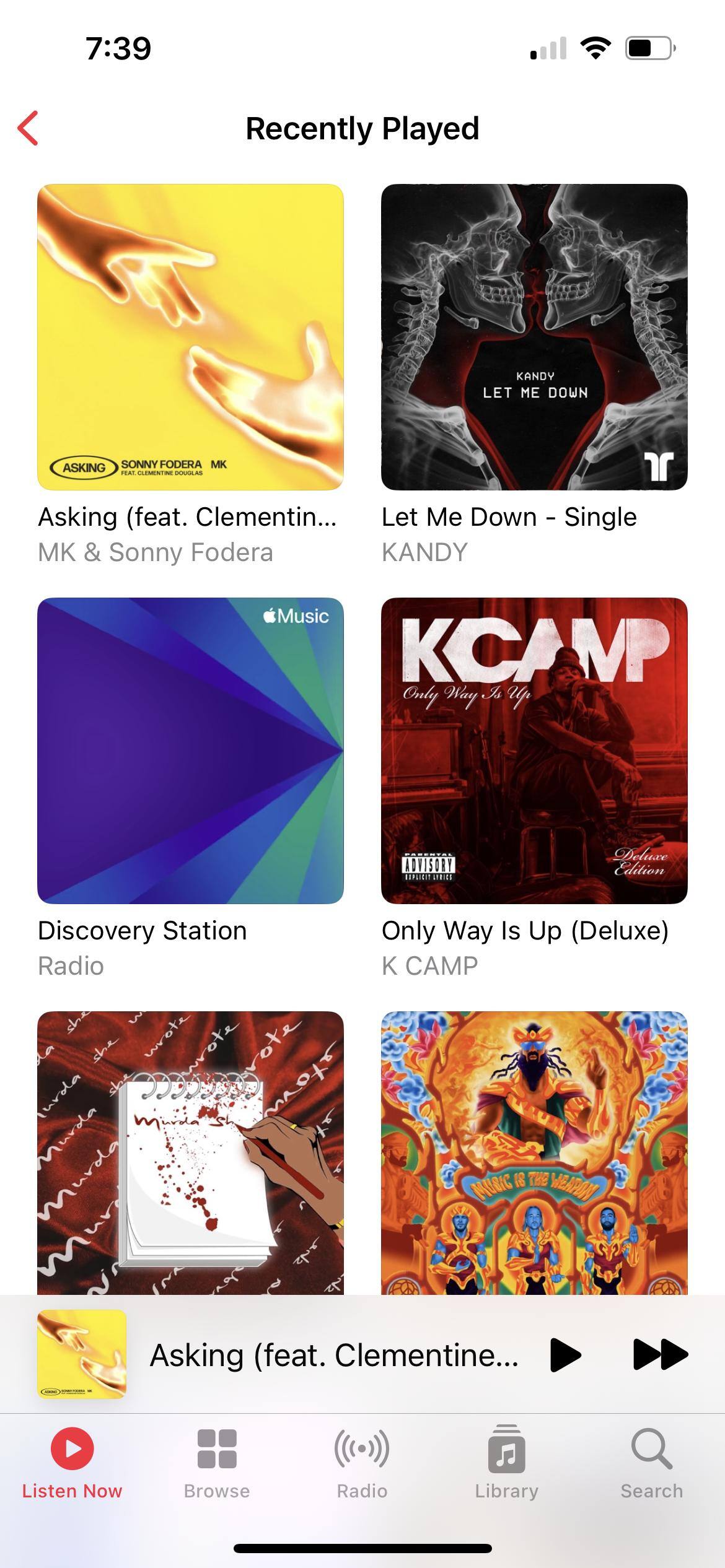Open Let Me Down single by KANDY

coord(534,337)
